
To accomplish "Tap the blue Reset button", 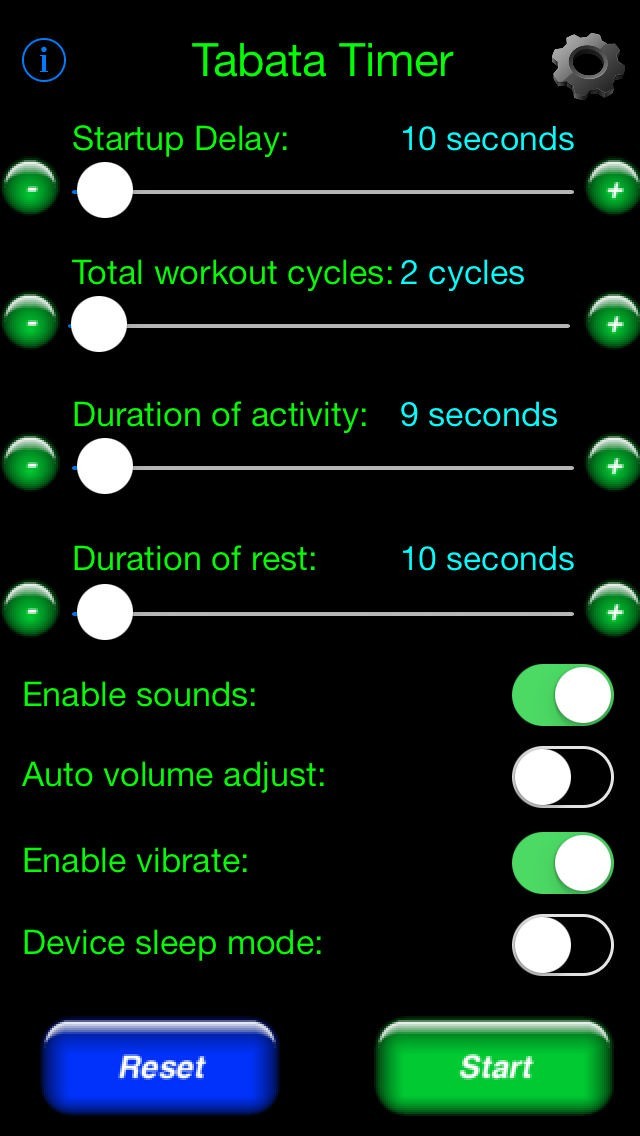I will (x=160, y=1067).
